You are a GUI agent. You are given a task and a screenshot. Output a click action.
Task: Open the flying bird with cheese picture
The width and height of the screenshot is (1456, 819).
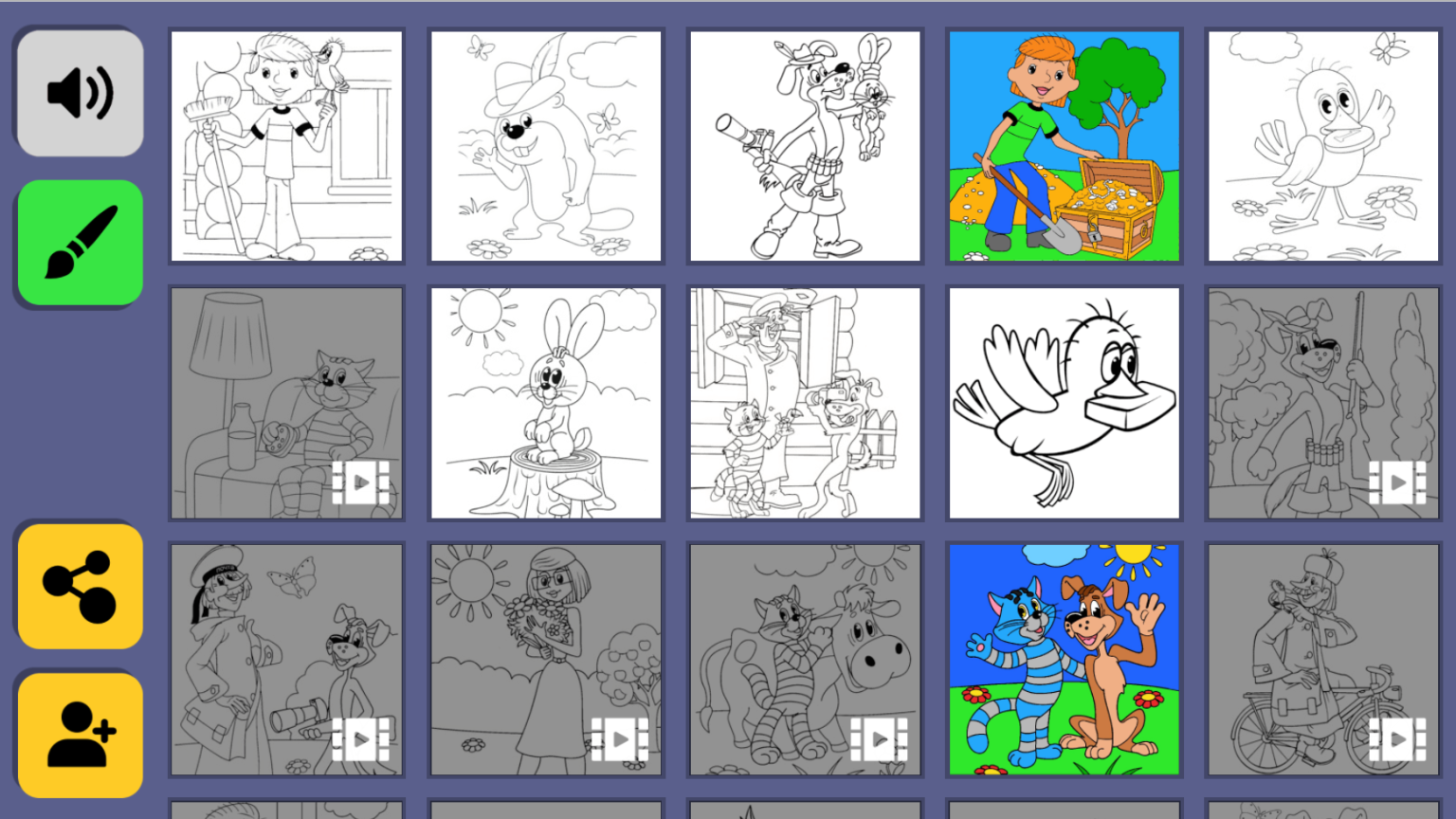pos(1065,403)
